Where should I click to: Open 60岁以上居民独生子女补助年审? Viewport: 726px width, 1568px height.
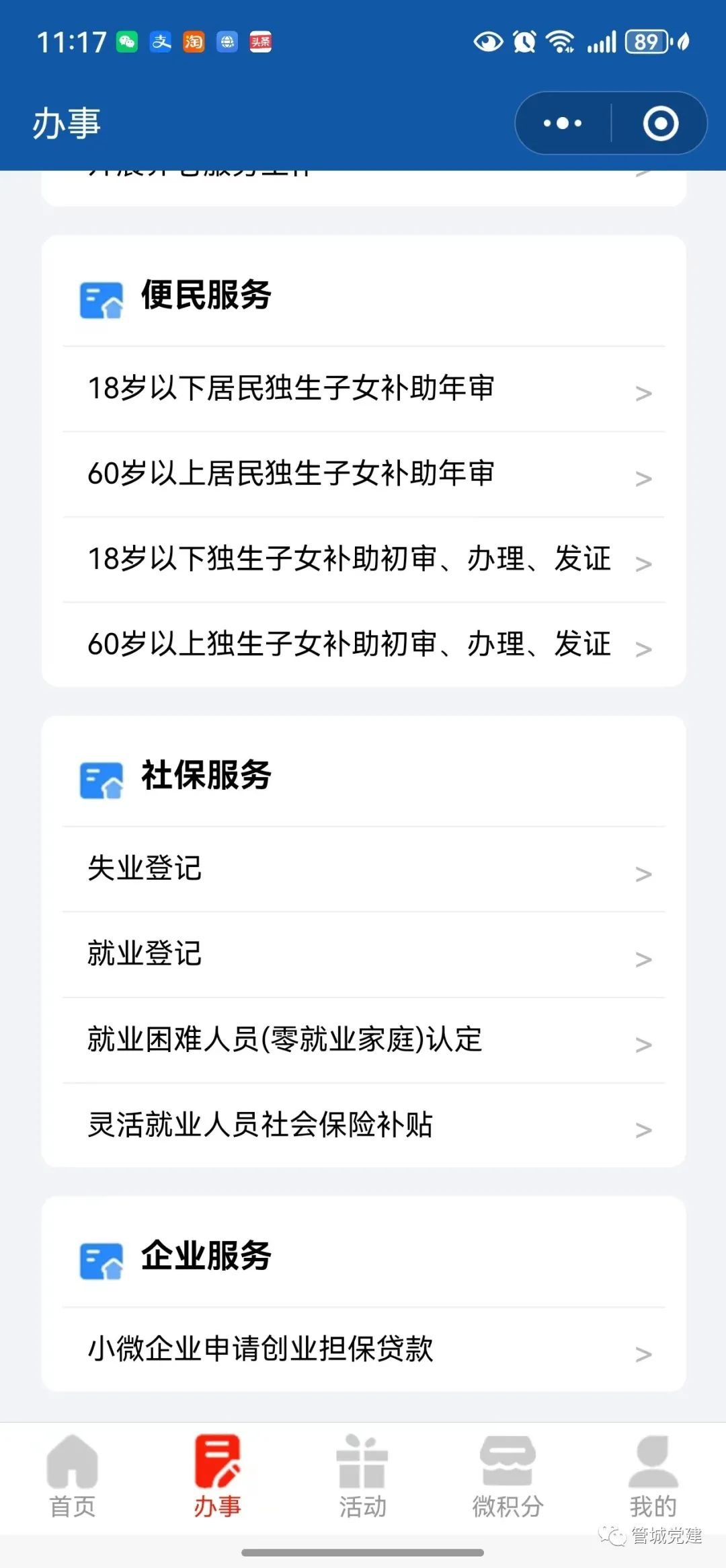coord(364,474)
